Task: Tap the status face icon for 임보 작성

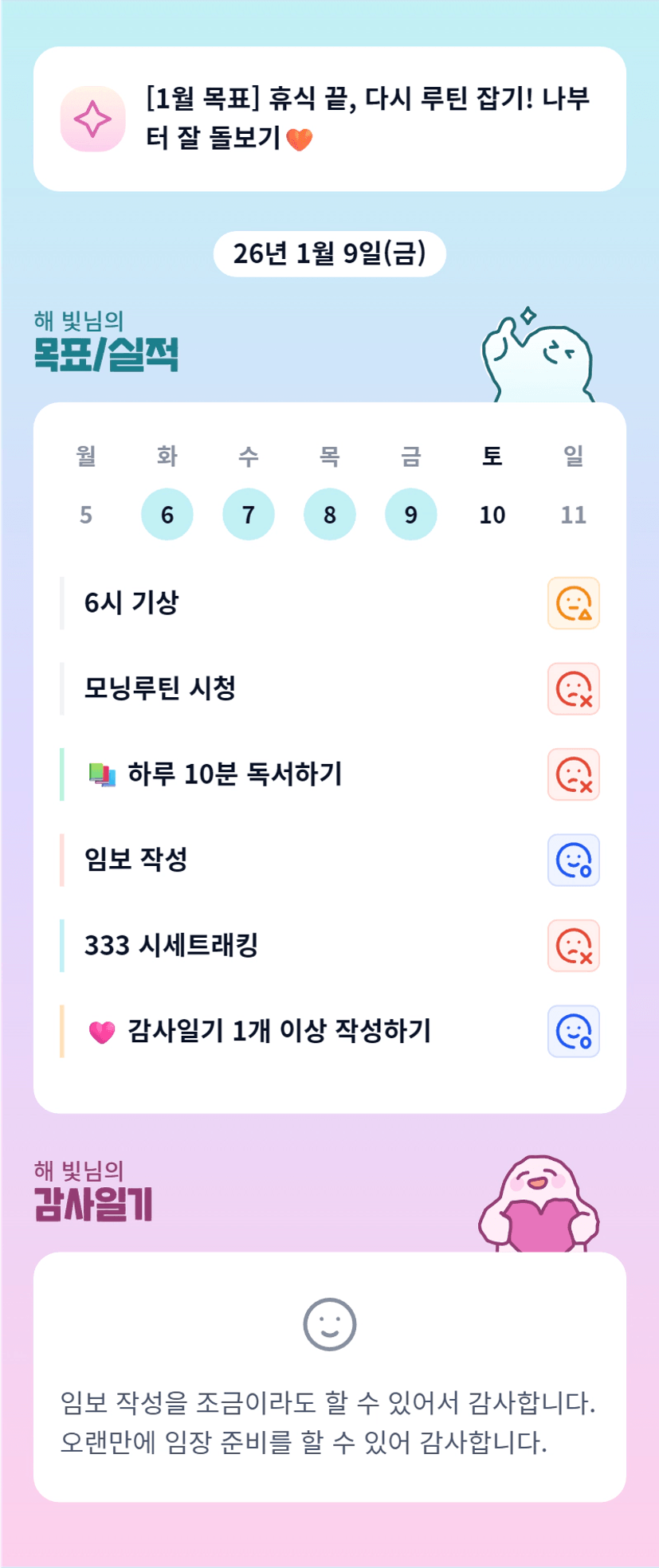Action: 574,860
